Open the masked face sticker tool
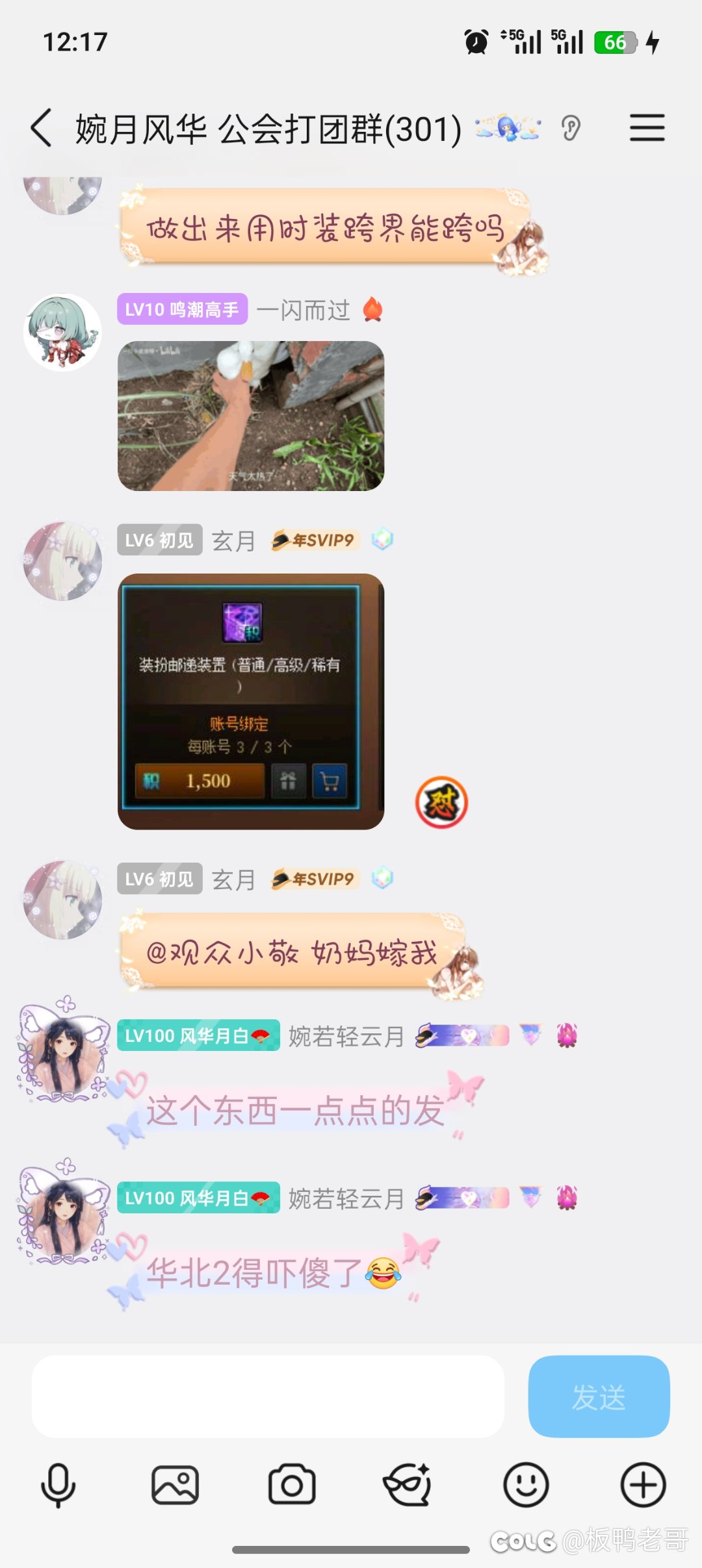Image resolution: width=702 pixels, height=1568 pixels. pyautogui.click(x=408, y=1485)
